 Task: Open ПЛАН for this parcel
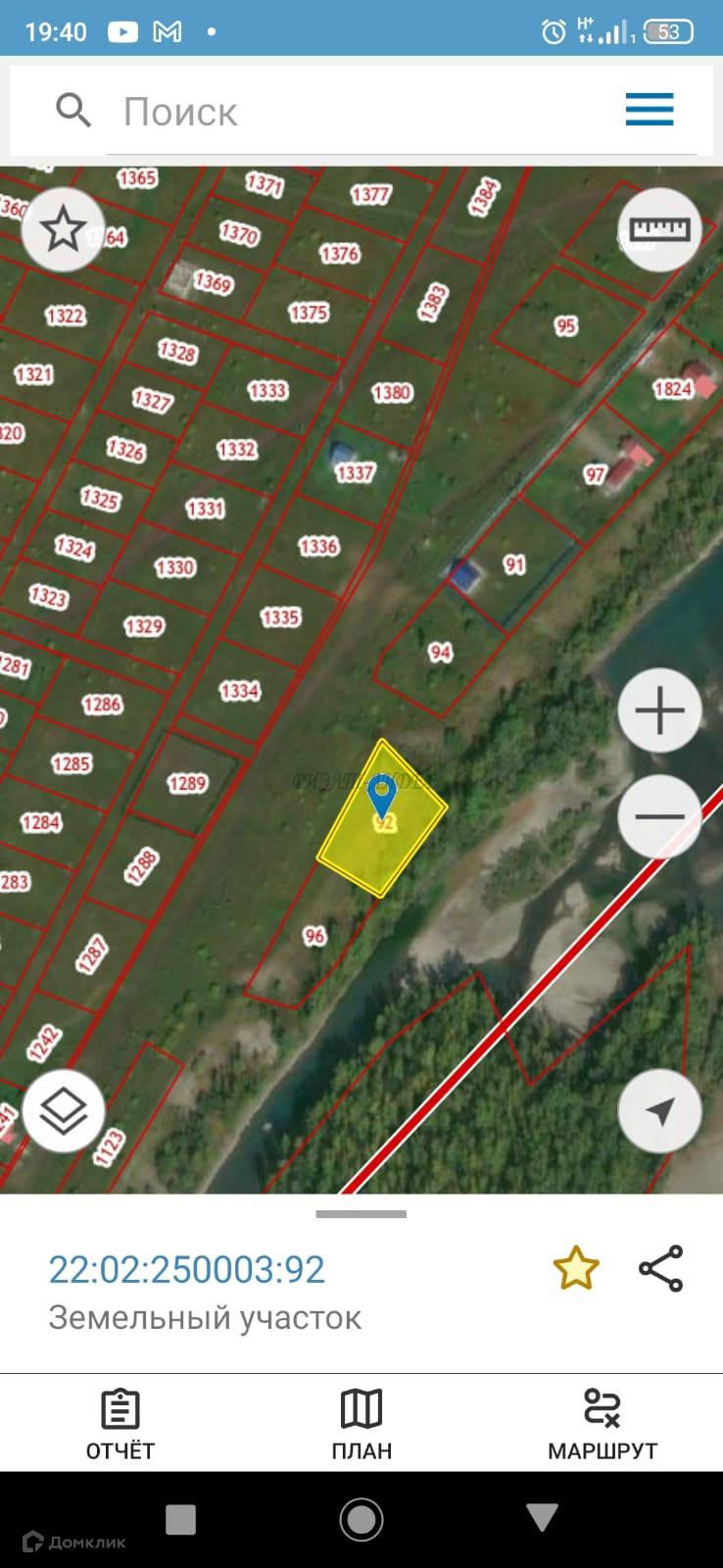pos(361,1424)
